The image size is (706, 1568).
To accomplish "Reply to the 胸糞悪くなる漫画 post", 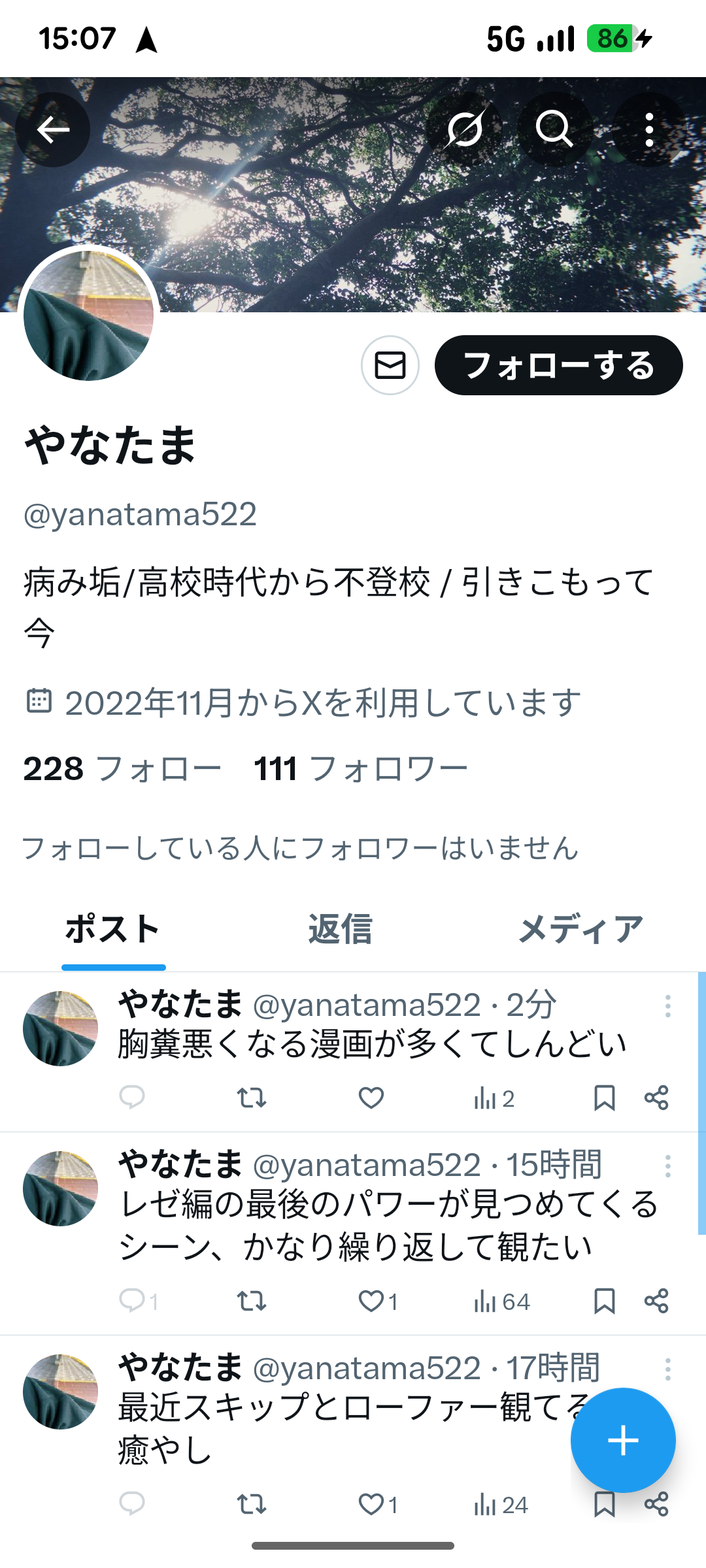I will tap(132, 1098).
